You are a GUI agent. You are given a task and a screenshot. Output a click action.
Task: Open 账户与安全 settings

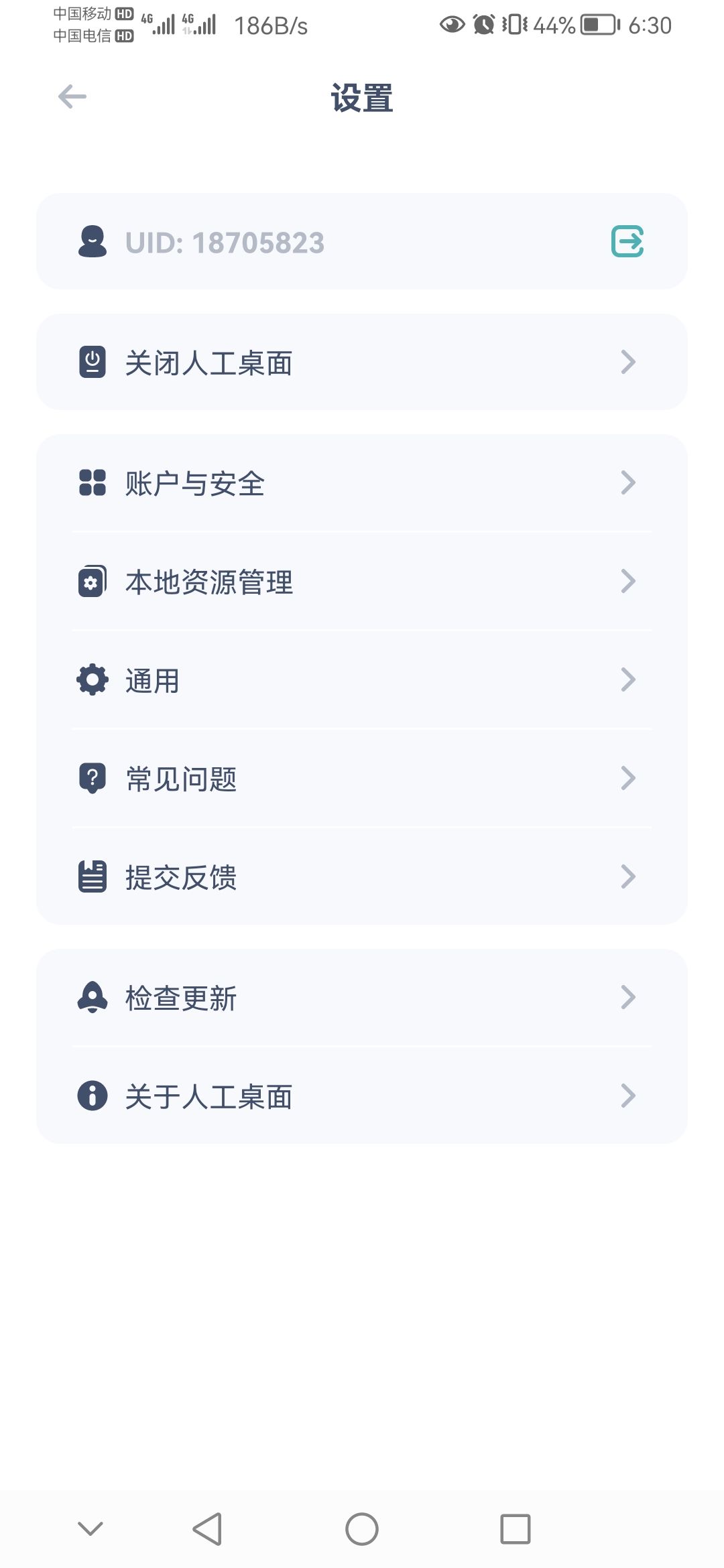[362, 483]
